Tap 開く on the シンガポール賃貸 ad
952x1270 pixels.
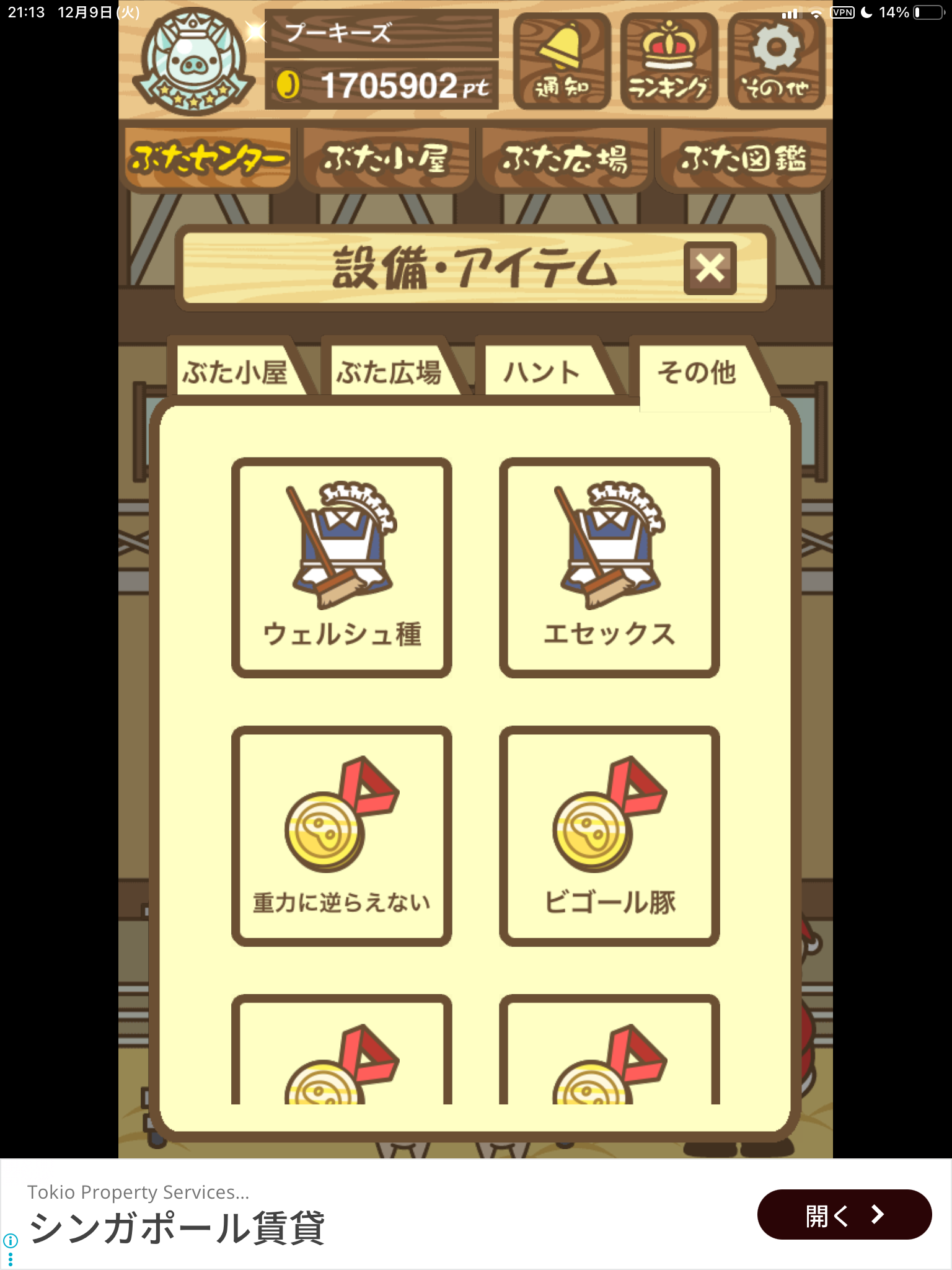coord(844,1214)
